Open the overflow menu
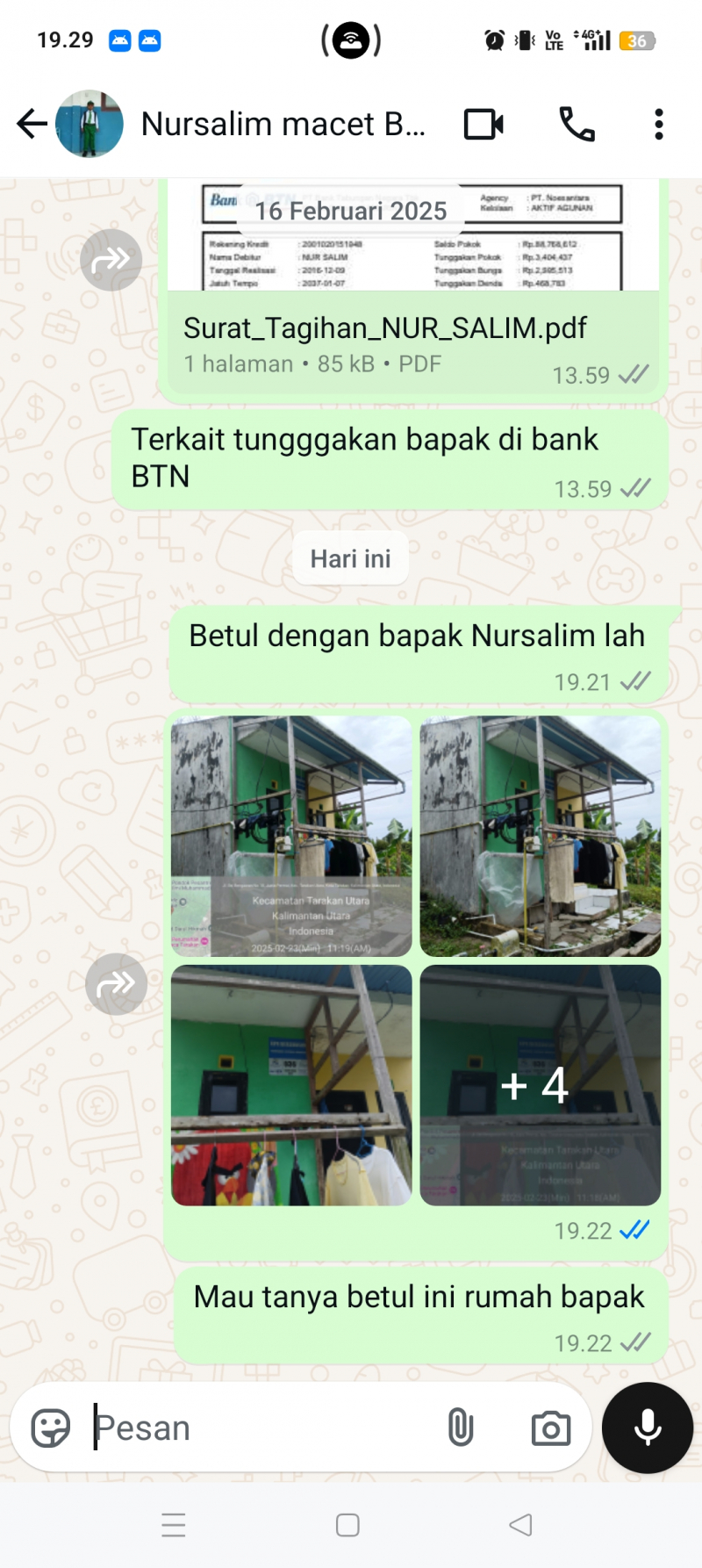 pyautogui.click(x=659, y=125)
